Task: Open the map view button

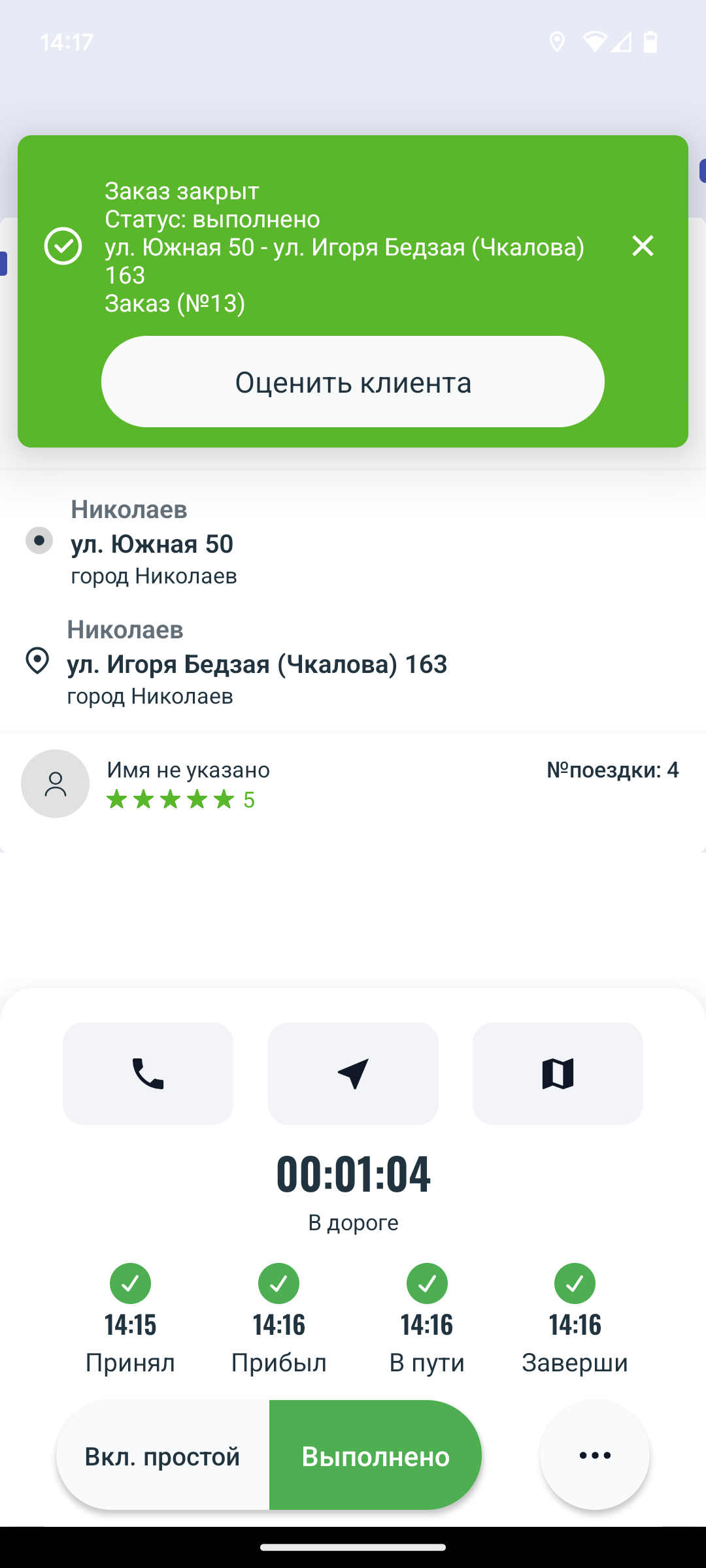Action: [558, 1073]
